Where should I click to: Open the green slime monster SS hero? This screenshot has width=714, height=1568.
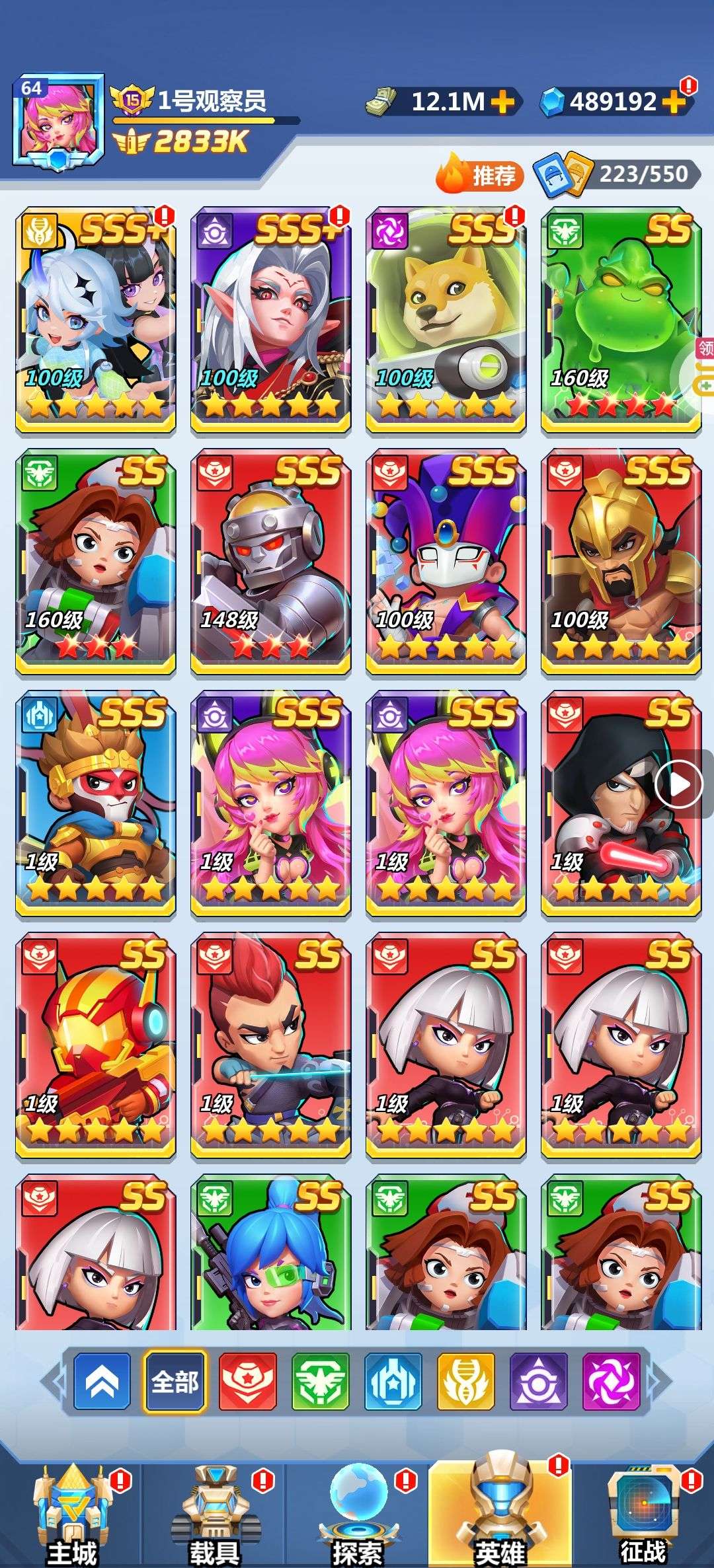point(620,320)
